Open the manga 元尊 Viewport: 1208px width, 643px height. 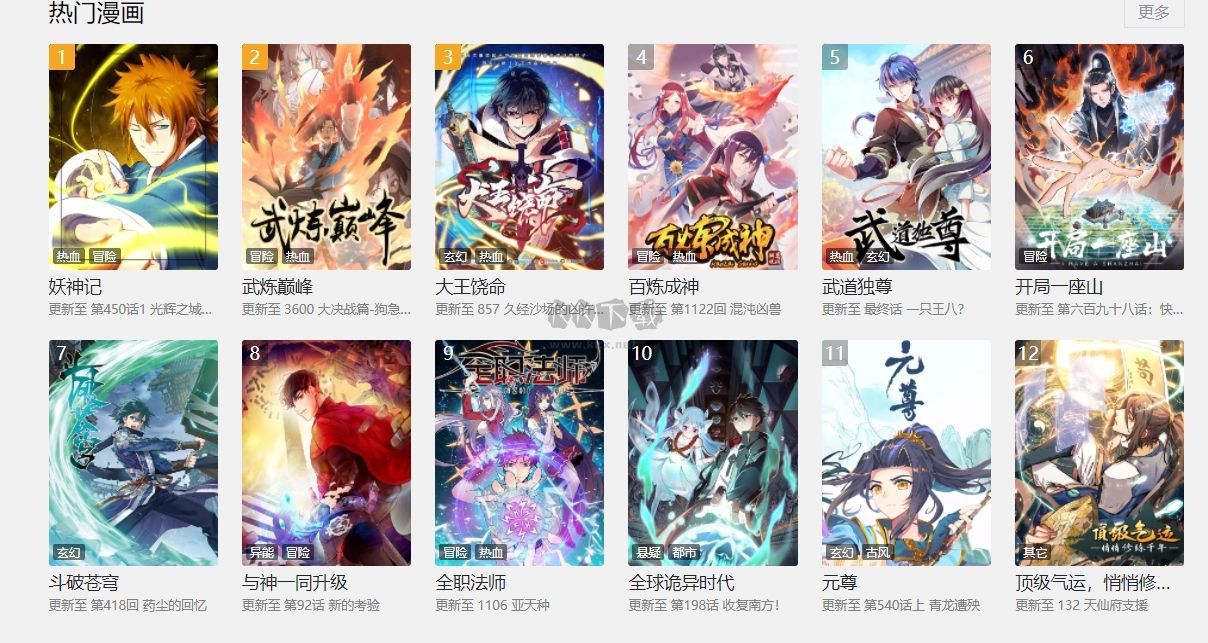click(906, 453)
